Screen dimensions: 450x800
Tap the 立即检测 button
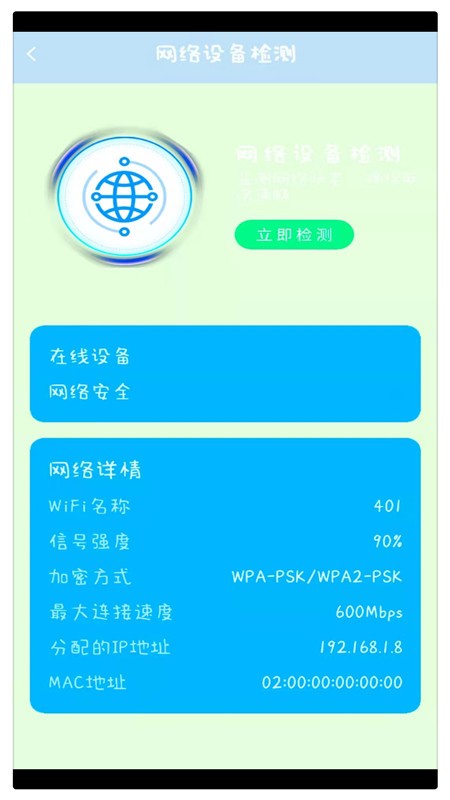tap(294, 235)
